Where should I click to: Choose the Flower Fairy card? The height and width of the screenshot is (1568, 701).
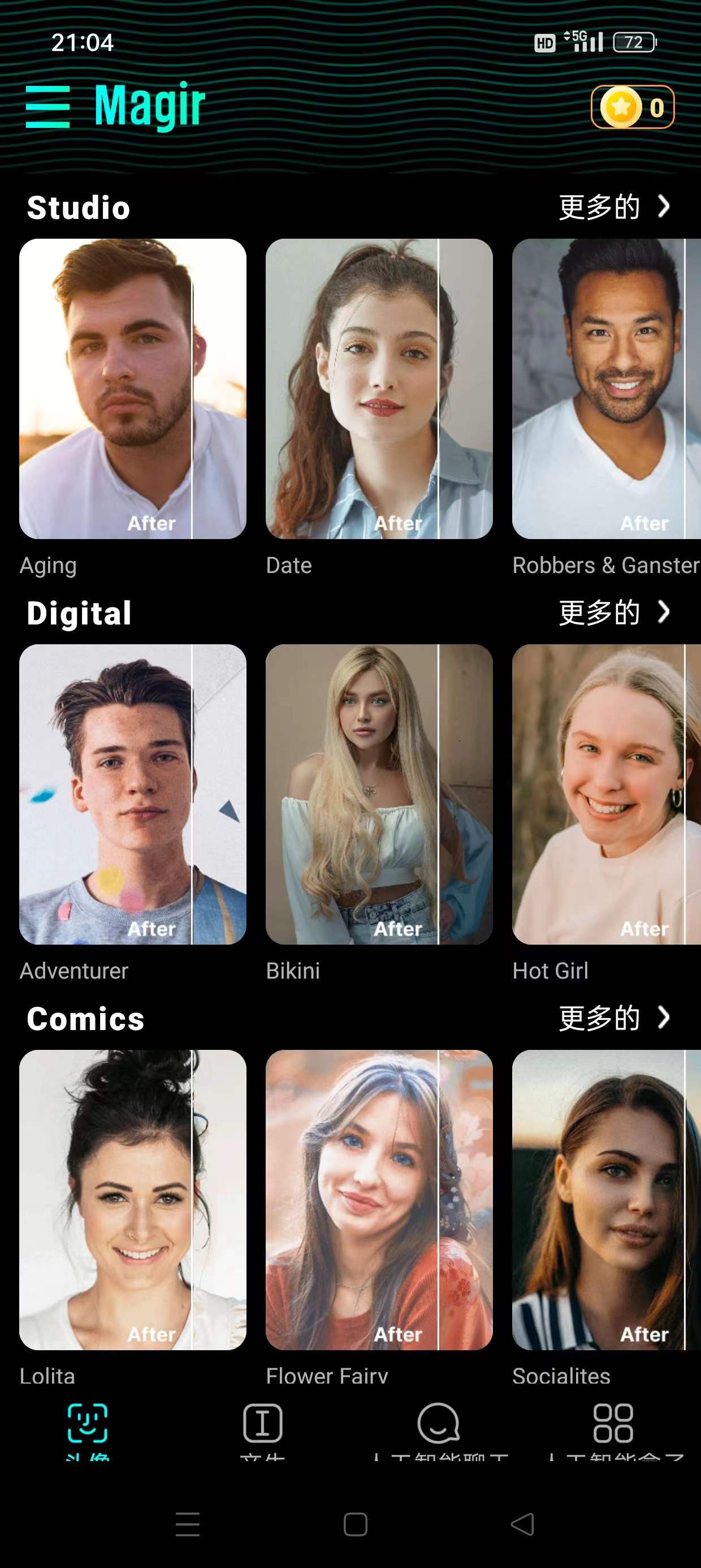point(379,1199)
